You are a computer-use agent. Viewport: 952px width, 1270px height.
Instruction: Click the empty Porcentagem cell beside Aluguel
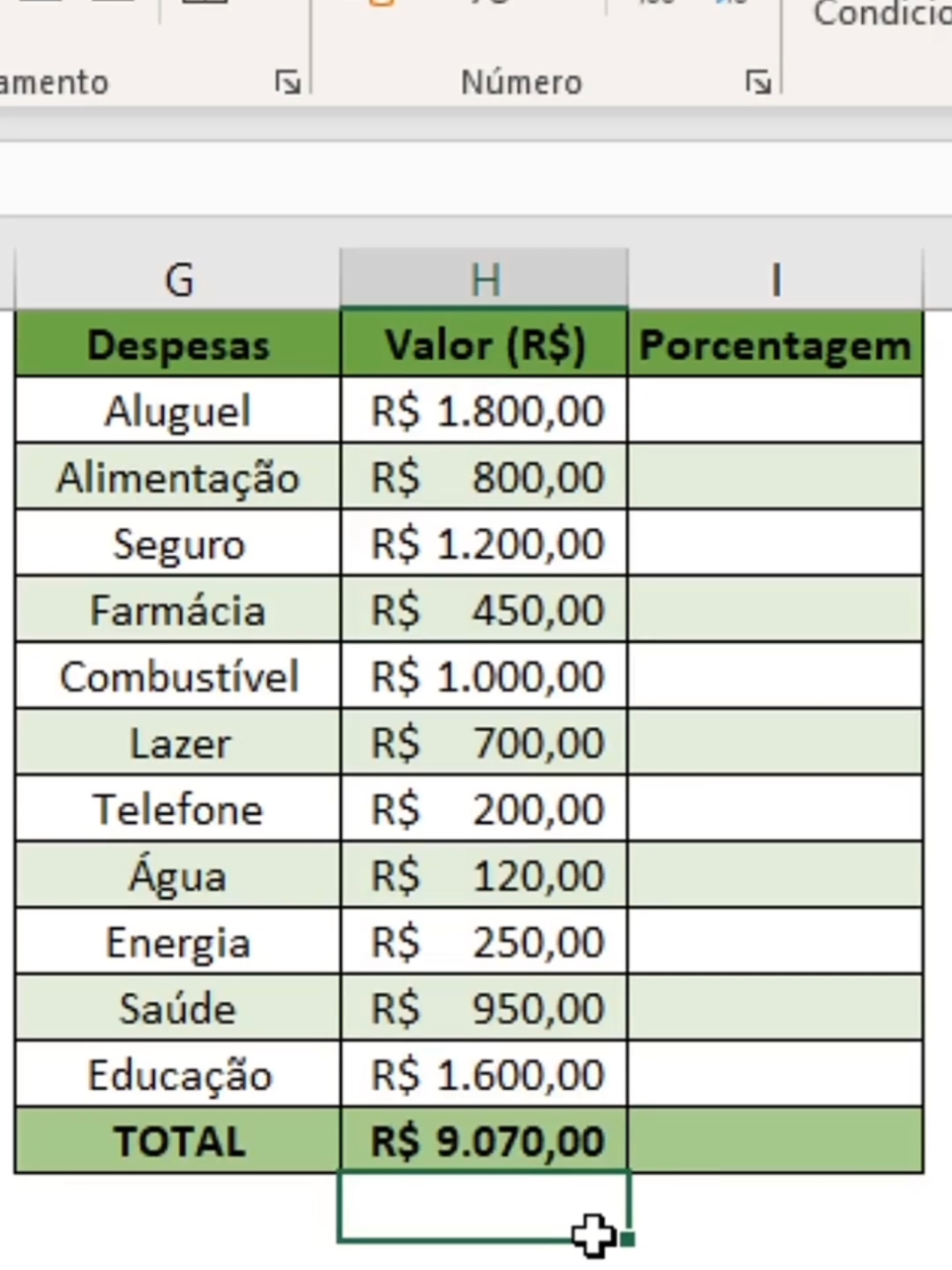point(775,410)
